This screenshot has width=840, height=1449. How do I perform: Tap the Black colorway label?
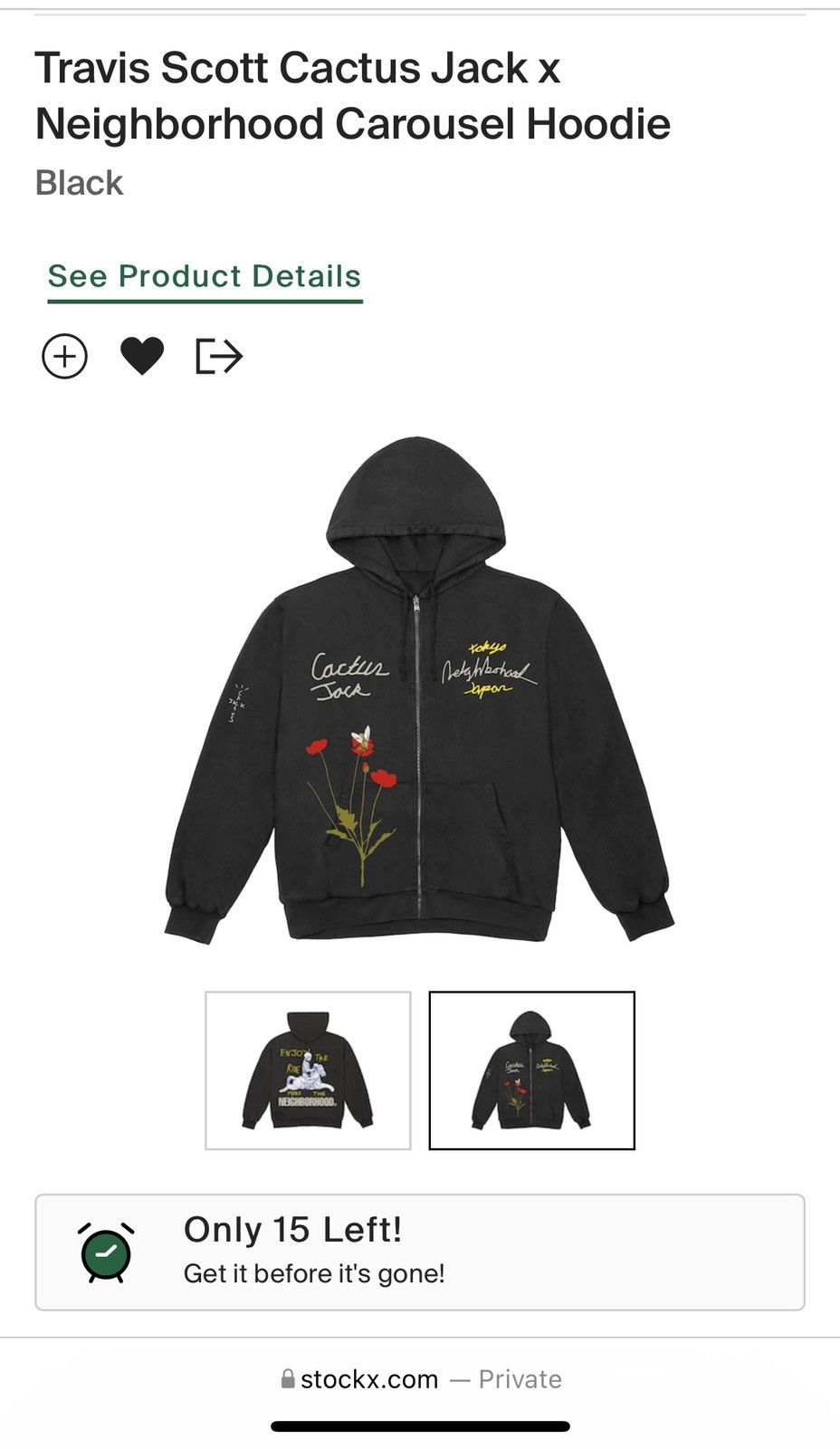click(78, 181)
